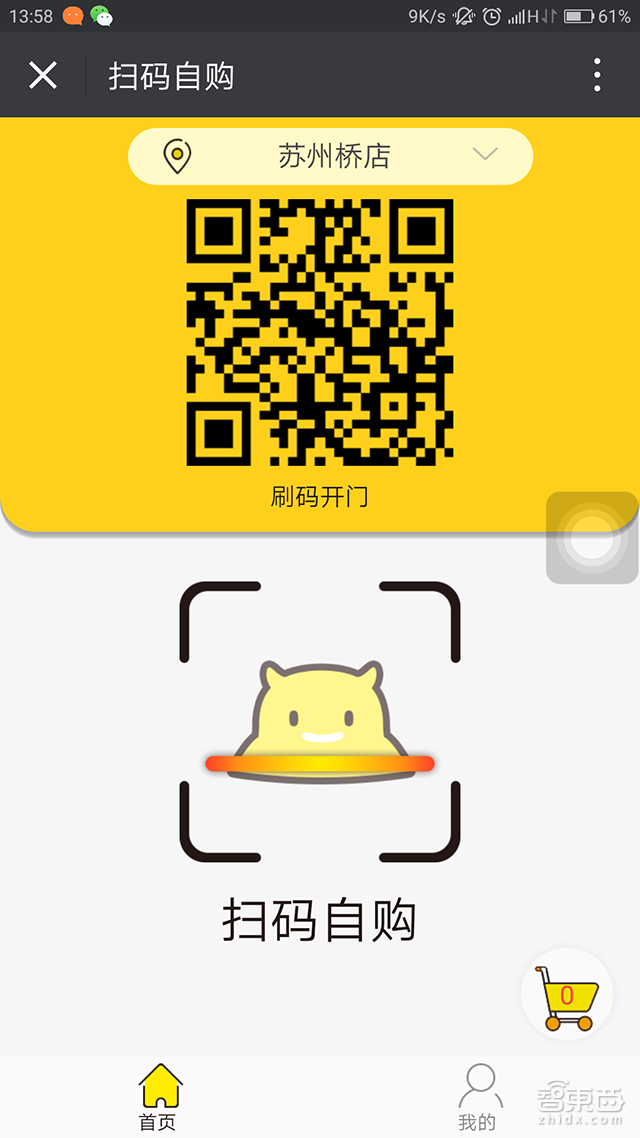Switch to the 我的 tab
This screenshot has width=640, height=1138.
(478, 1095)
